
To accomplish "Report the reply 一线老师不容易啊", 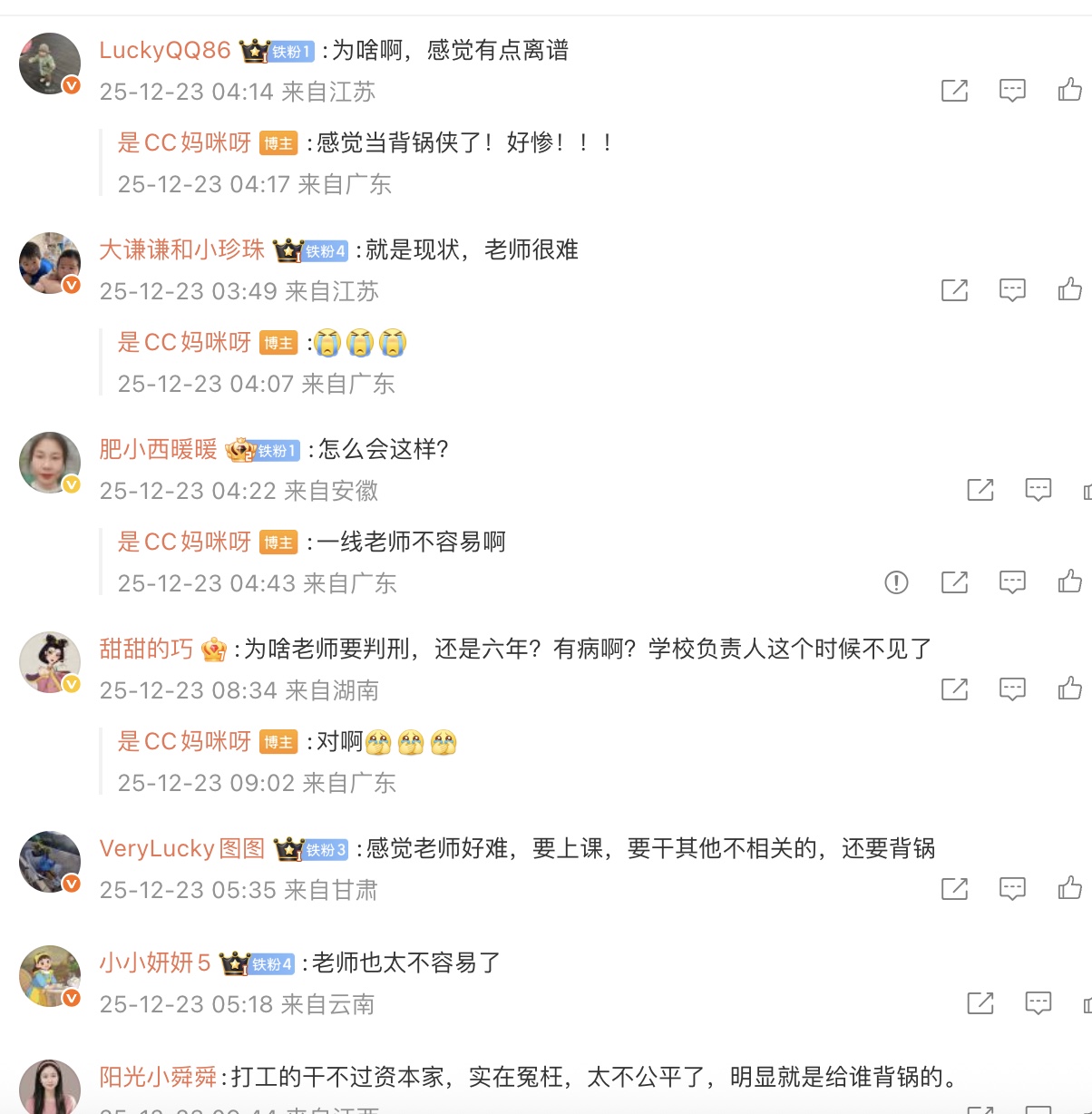I will pos(896,582).
